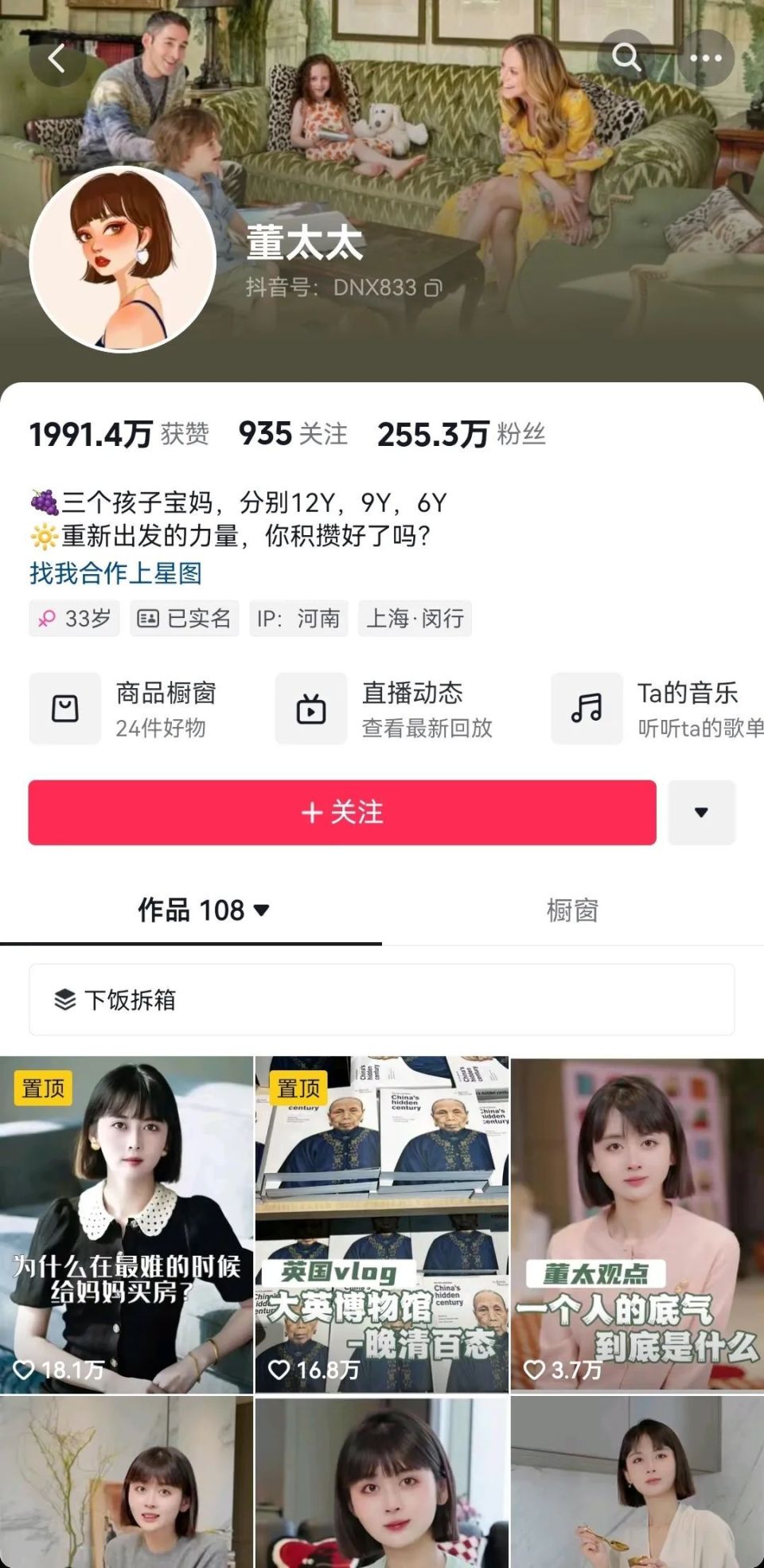
Task: View 董太太's profile avatar
Action: tap(123, 259)
